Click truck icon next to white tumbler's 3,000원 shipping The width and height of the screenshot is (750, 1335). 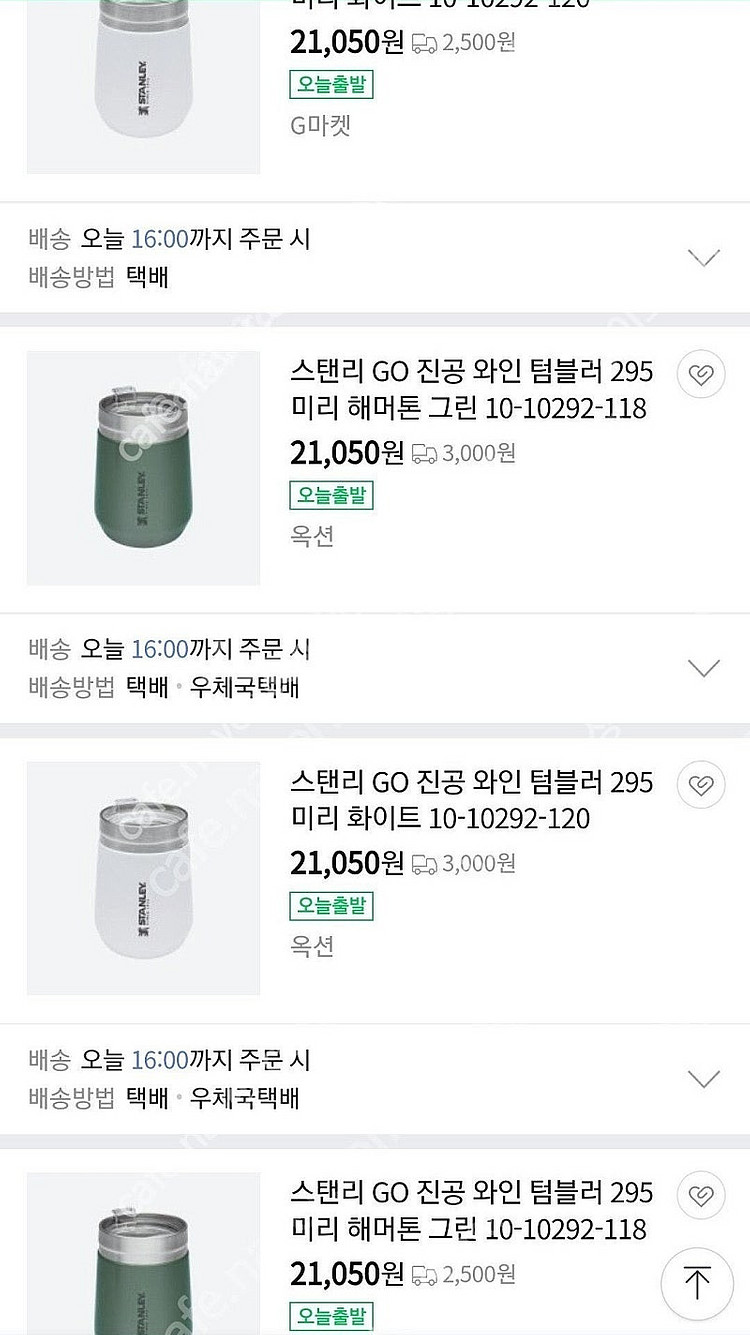424,862
